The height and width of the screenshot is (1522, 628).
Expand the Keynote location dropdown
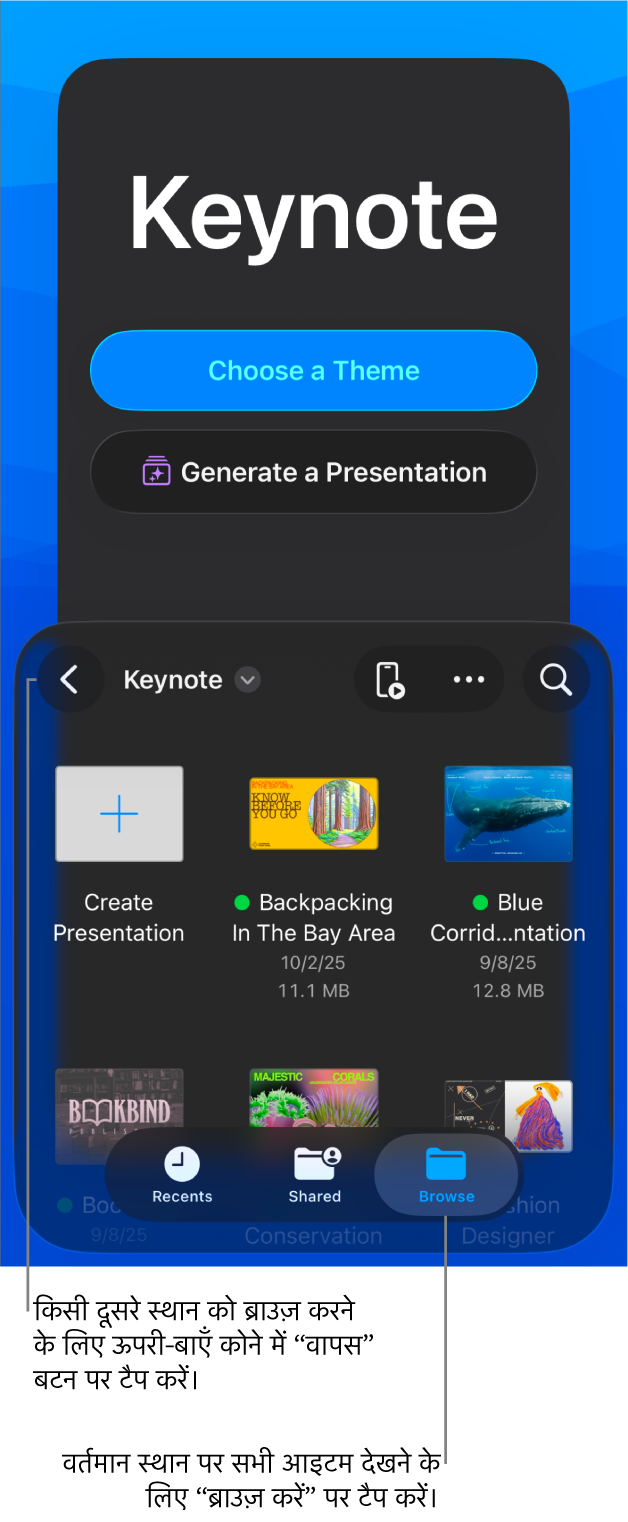(247, 680)
